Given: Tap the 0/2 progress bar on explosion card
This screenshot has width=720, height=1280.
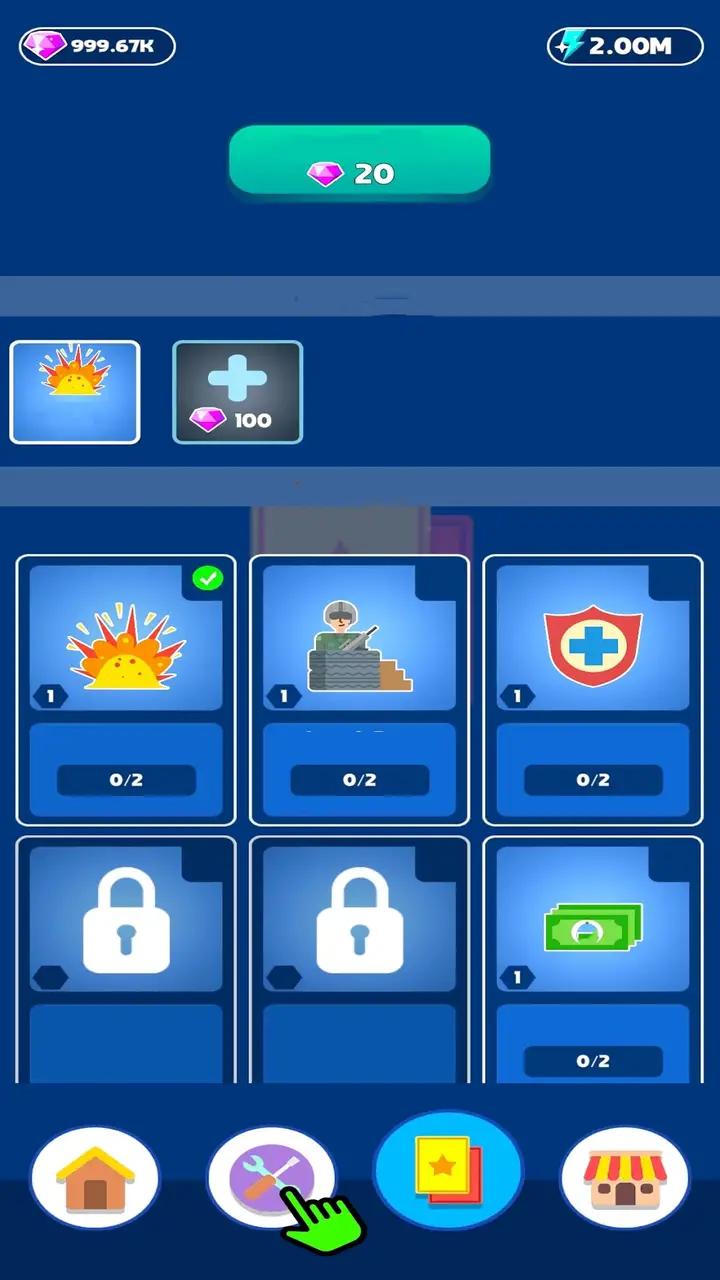Looking at the screenshot, I should click(126, 779).
